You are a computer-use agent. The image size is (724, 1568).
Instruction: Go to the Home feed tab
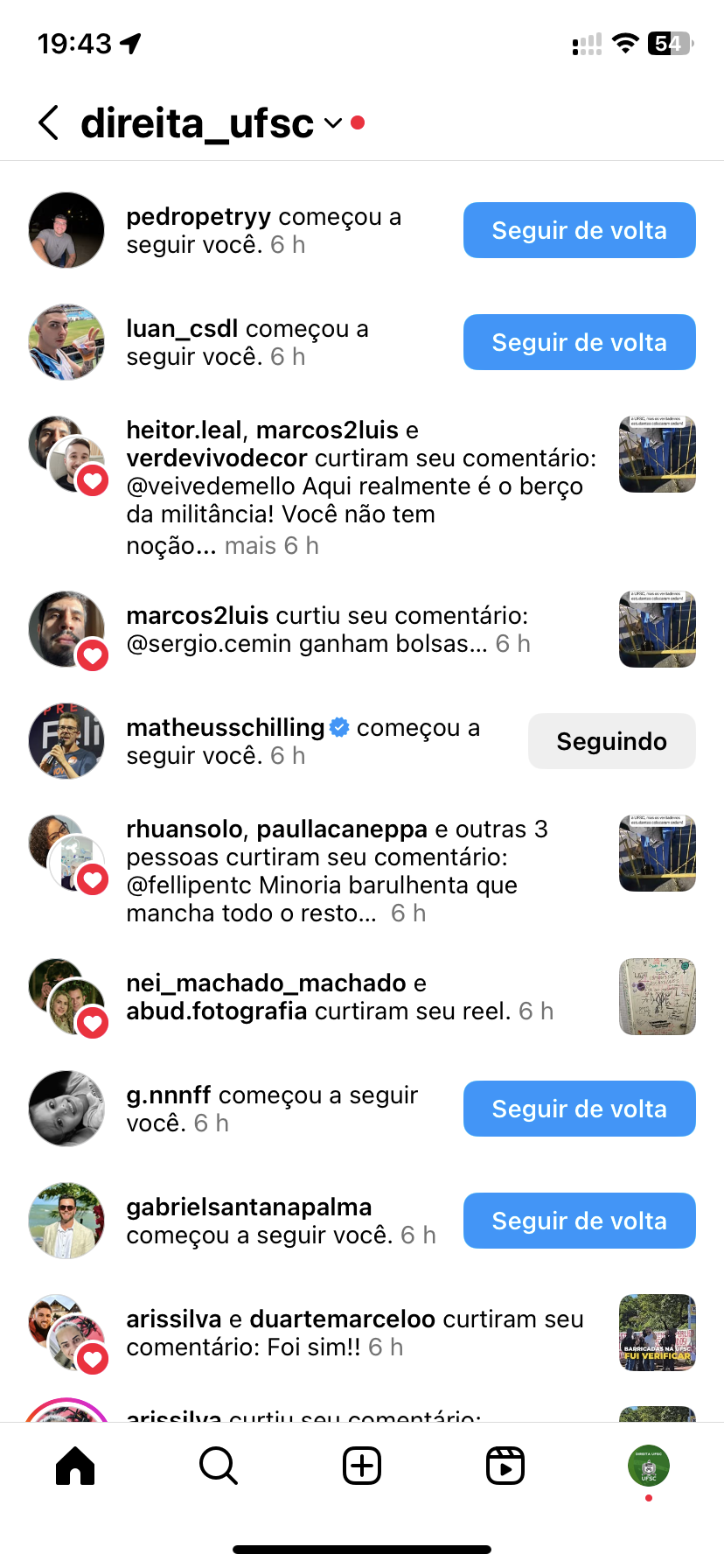(75, 1466)
